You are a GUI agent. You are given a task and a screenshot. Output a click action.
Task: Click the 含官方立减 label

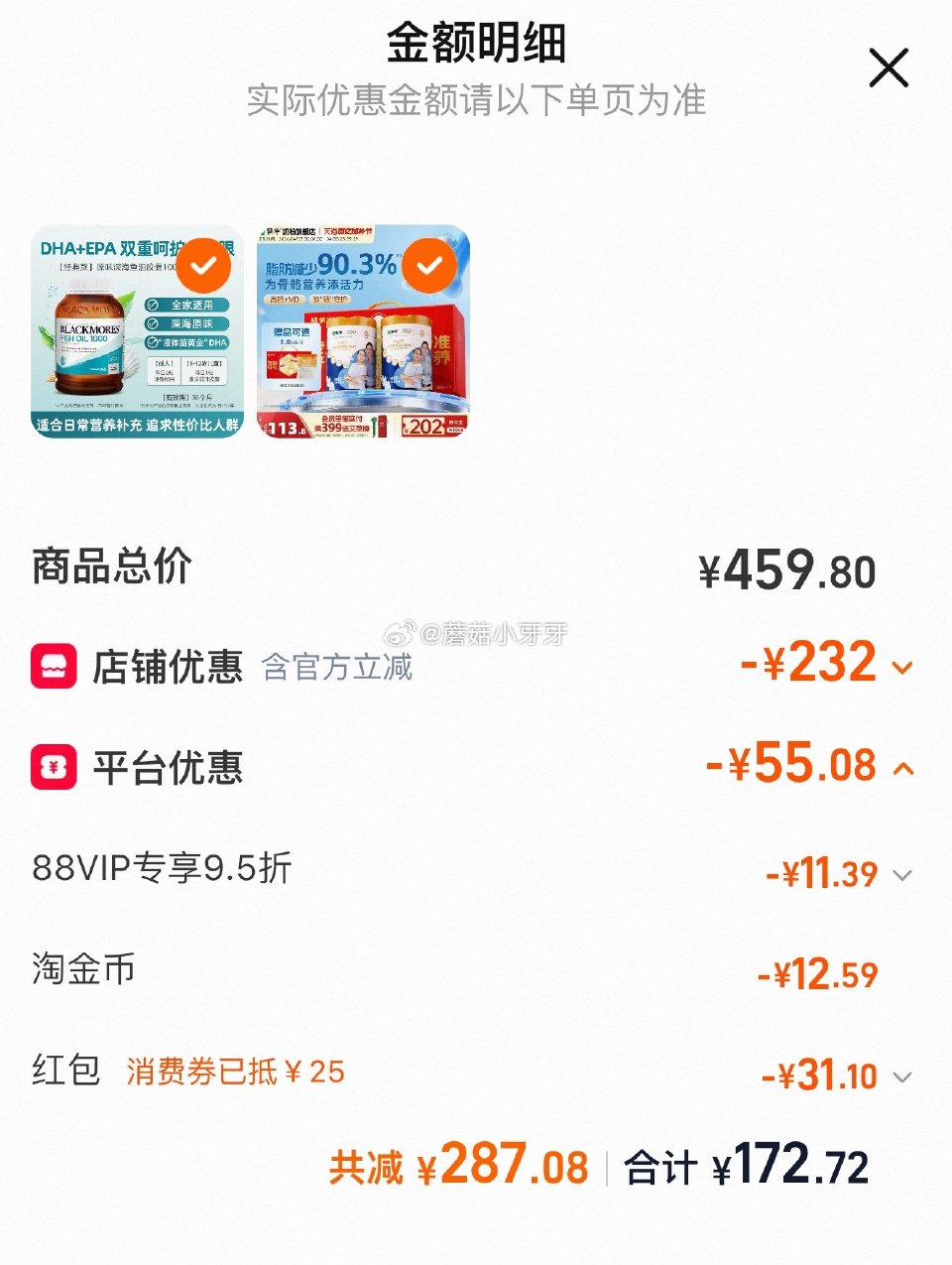335,669
